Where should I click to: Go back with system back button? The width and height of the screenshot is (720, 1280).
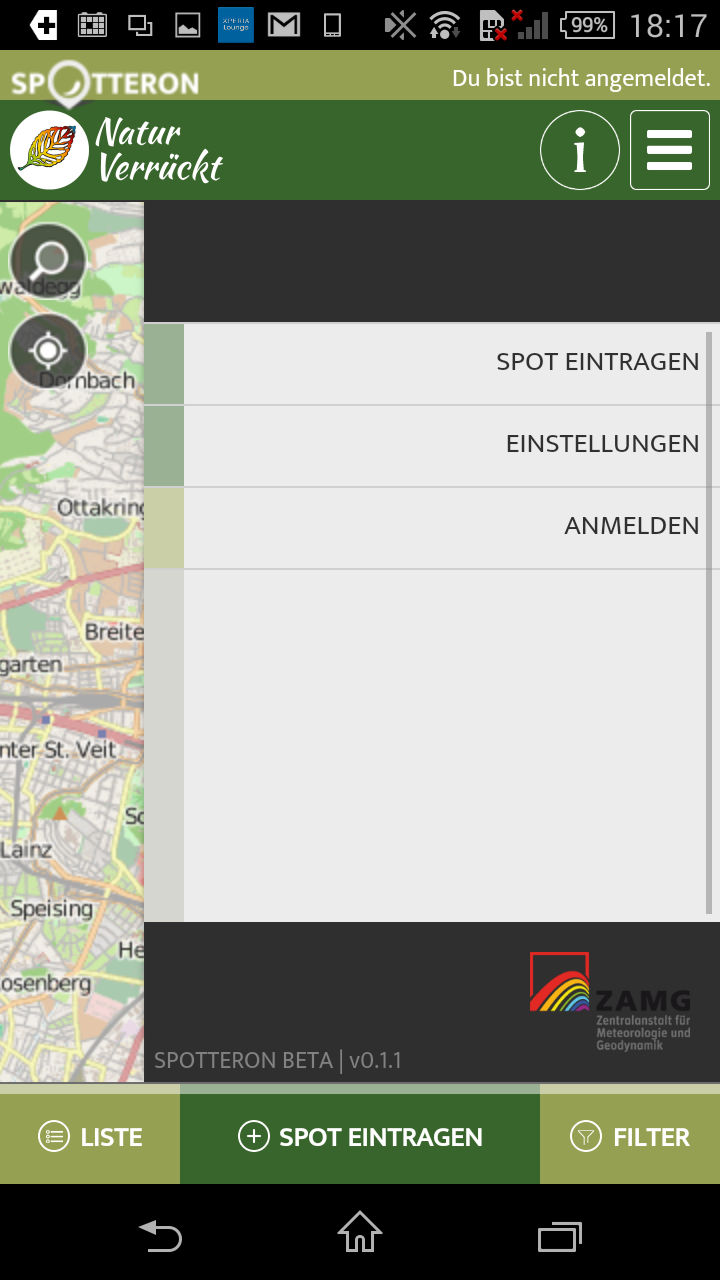pyautogui.click(x=160, y=1236)
